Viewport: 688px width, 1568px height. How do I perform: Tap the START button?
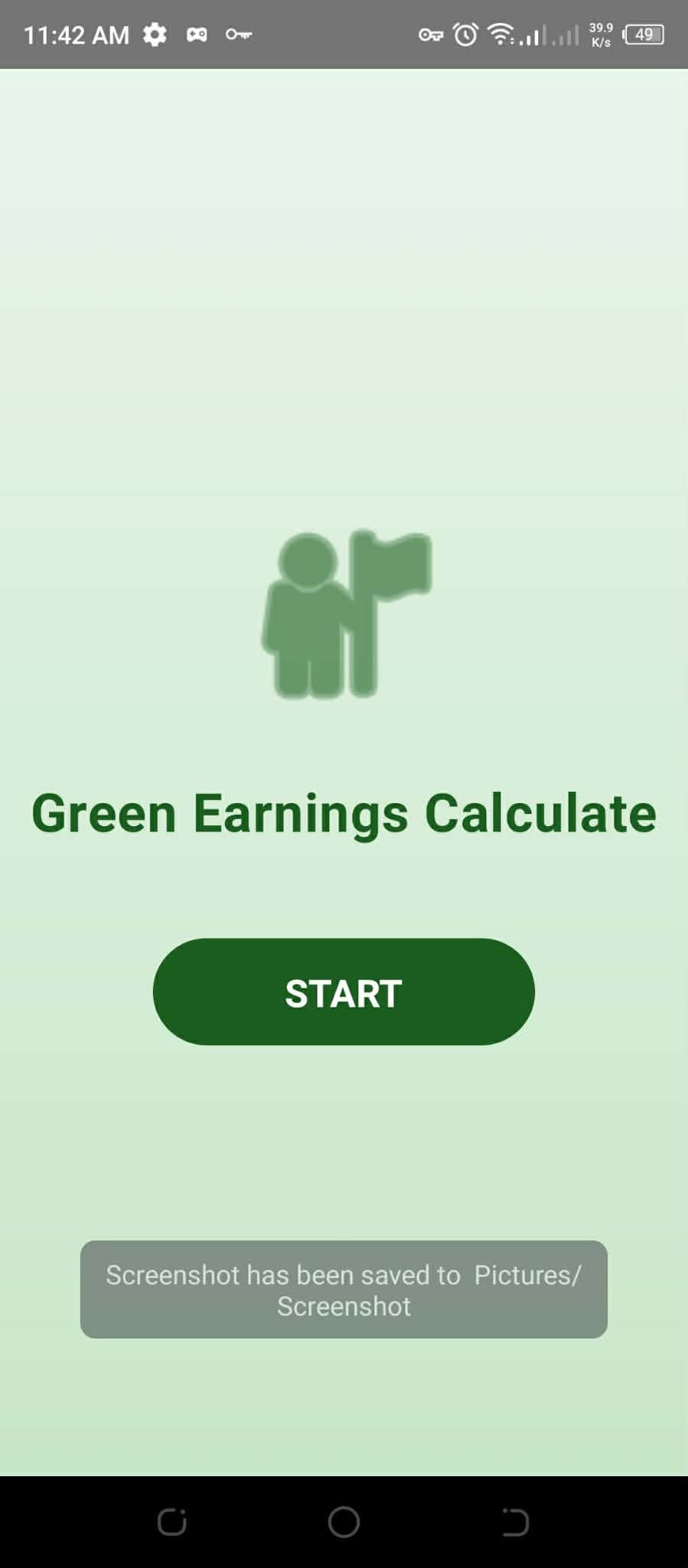(x=344, y=991)
